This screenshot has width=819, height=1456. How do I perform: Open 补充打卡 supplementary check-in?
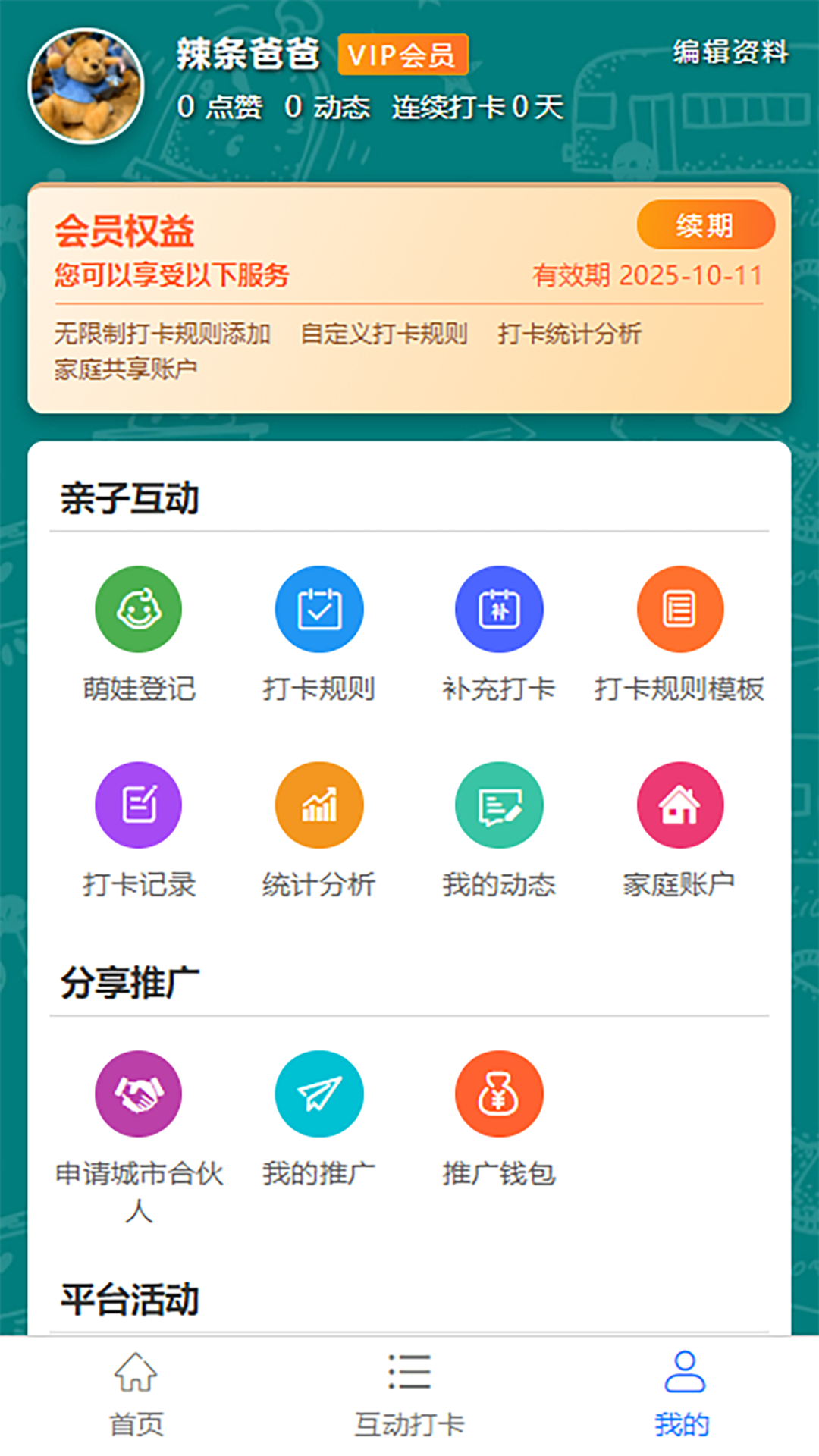[x=499, y=608]
